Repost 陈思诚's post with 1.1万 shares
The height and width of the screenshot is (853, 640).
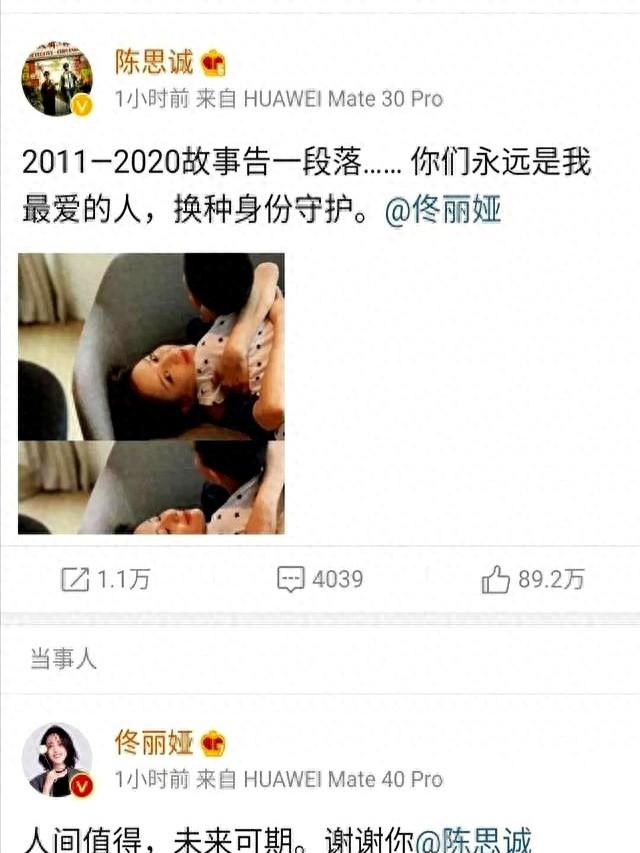point(105,579)
